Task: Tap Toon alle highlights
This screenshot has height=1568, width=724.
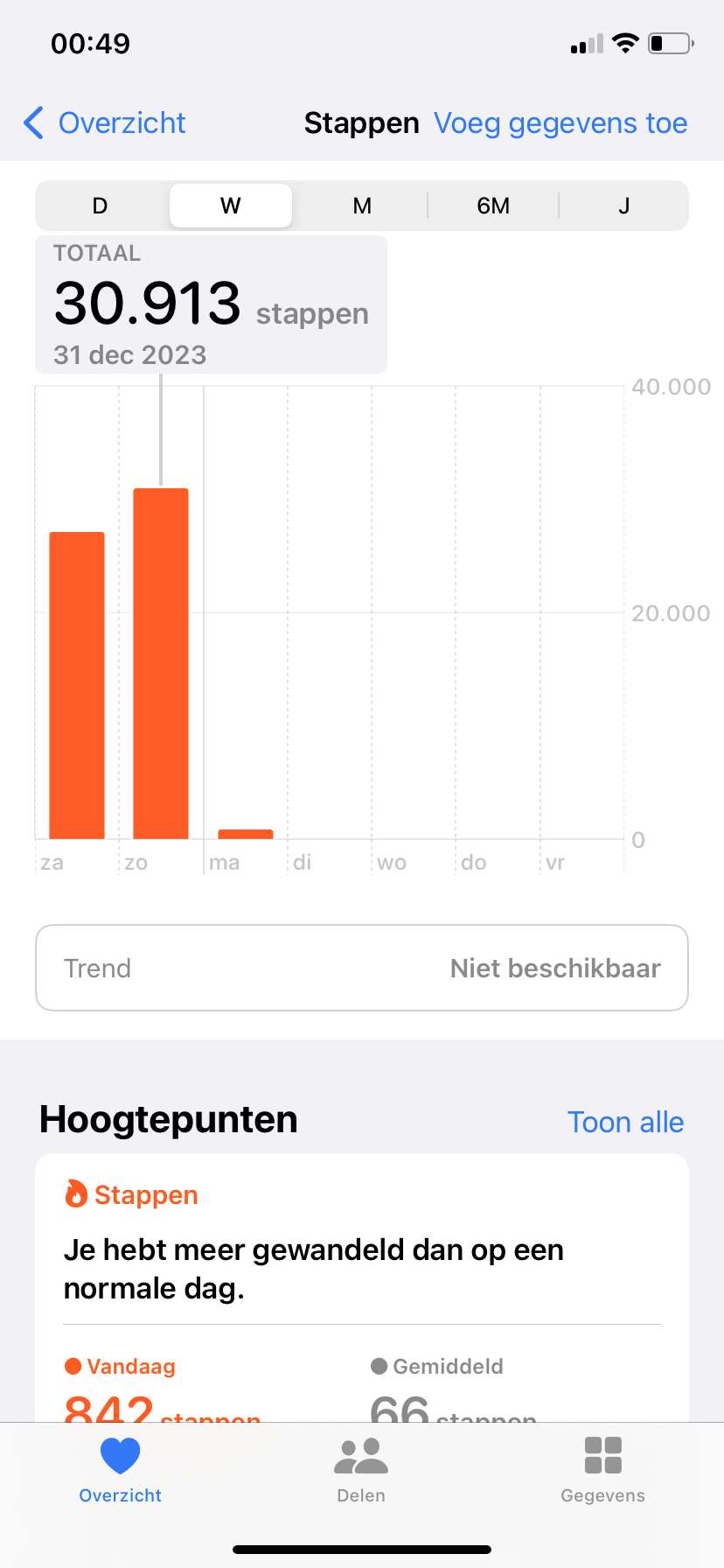Action: pos(626,1122)
